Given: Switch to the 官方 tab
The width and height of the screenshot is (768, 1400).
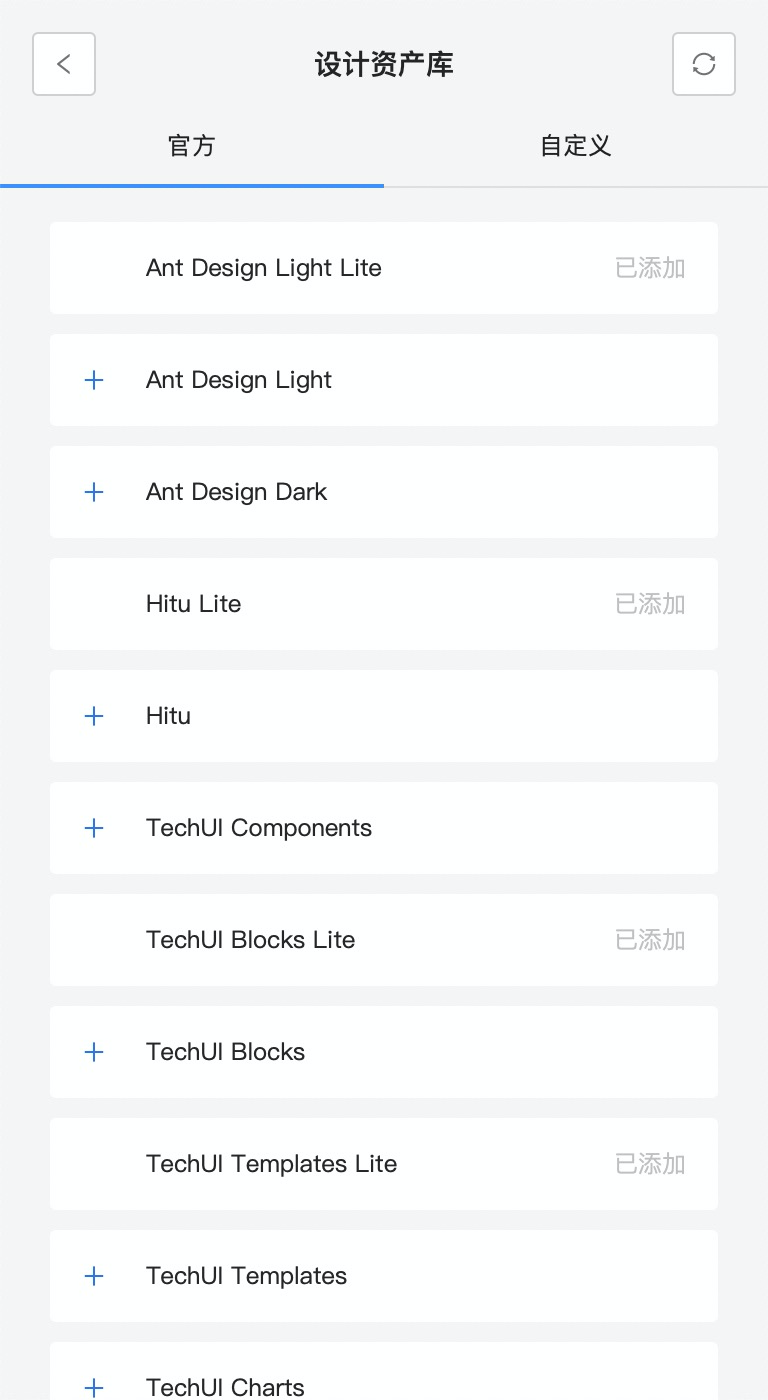Looking at the screenshot, I should tap(191, 146).
